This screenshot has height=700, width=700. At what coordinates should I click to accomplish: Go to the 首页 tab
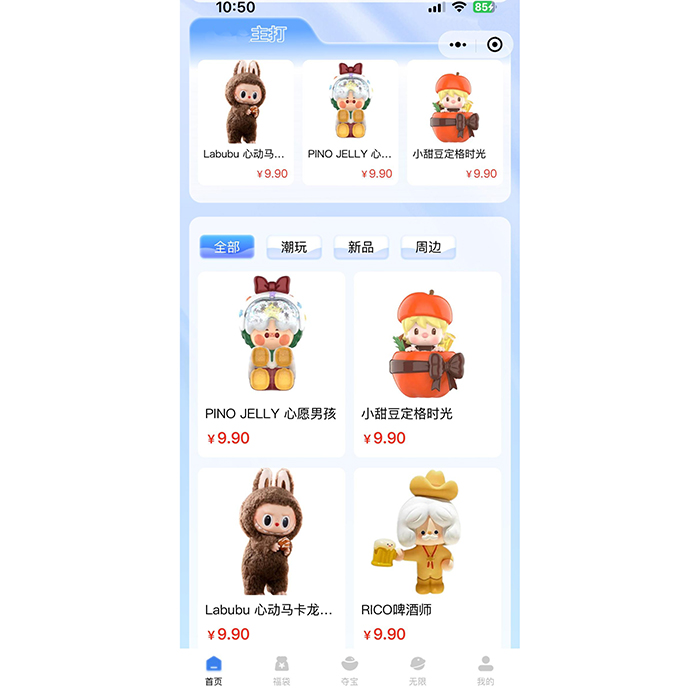(x=214, y=670)
